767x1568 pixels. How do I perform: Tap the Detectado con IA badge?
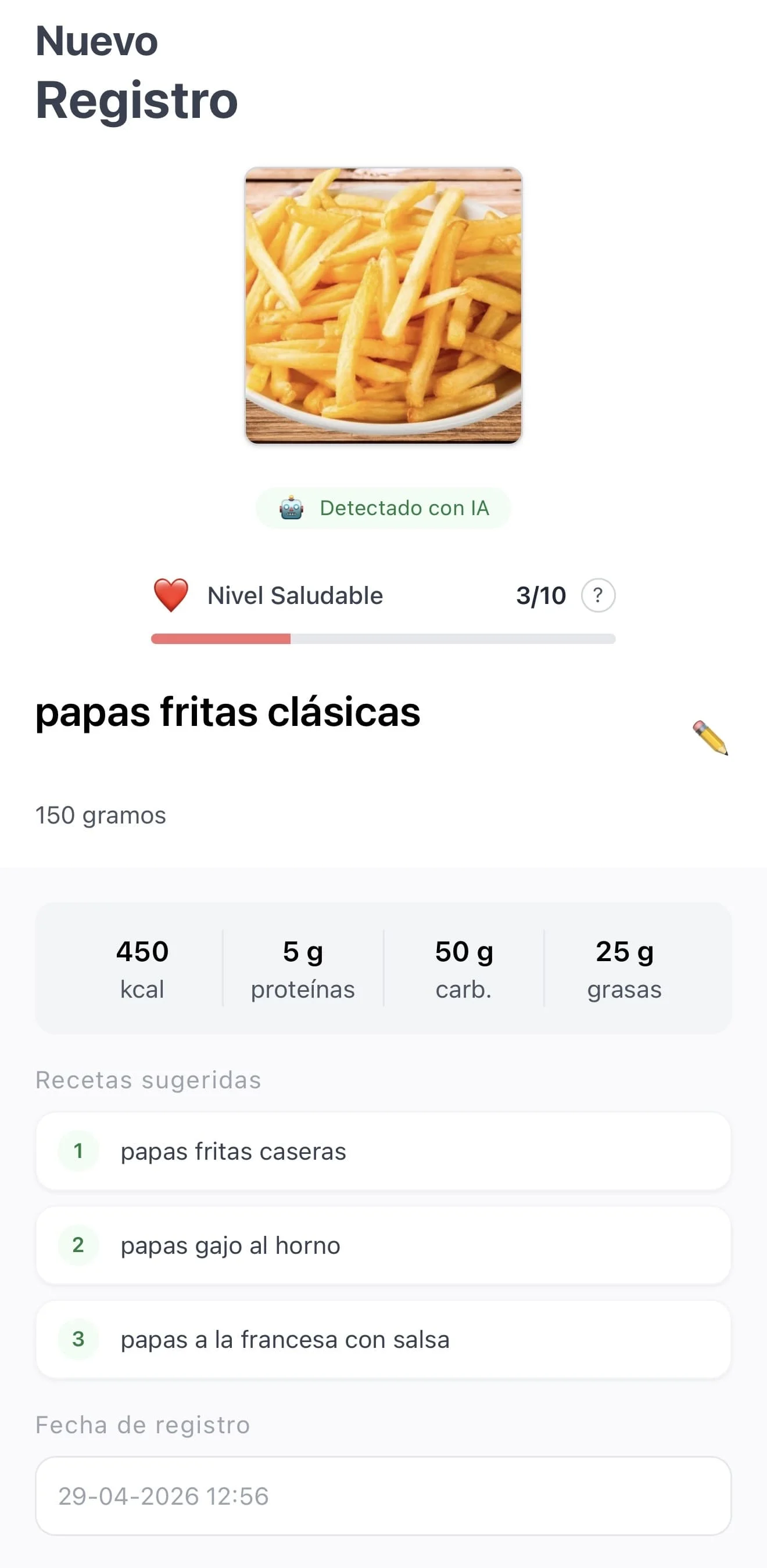383,508
